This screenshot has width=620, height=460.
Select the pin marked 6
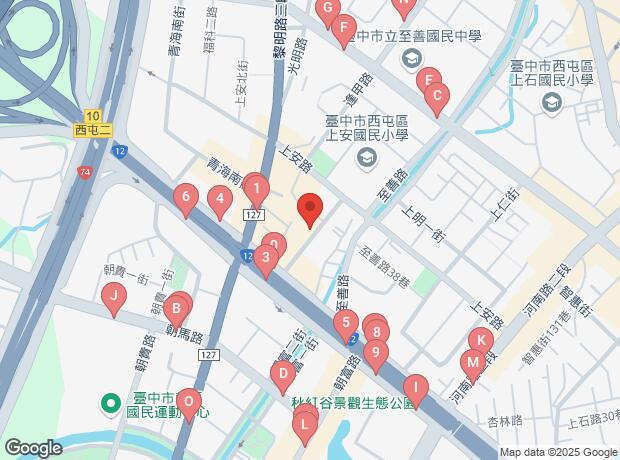coord(184,197)
